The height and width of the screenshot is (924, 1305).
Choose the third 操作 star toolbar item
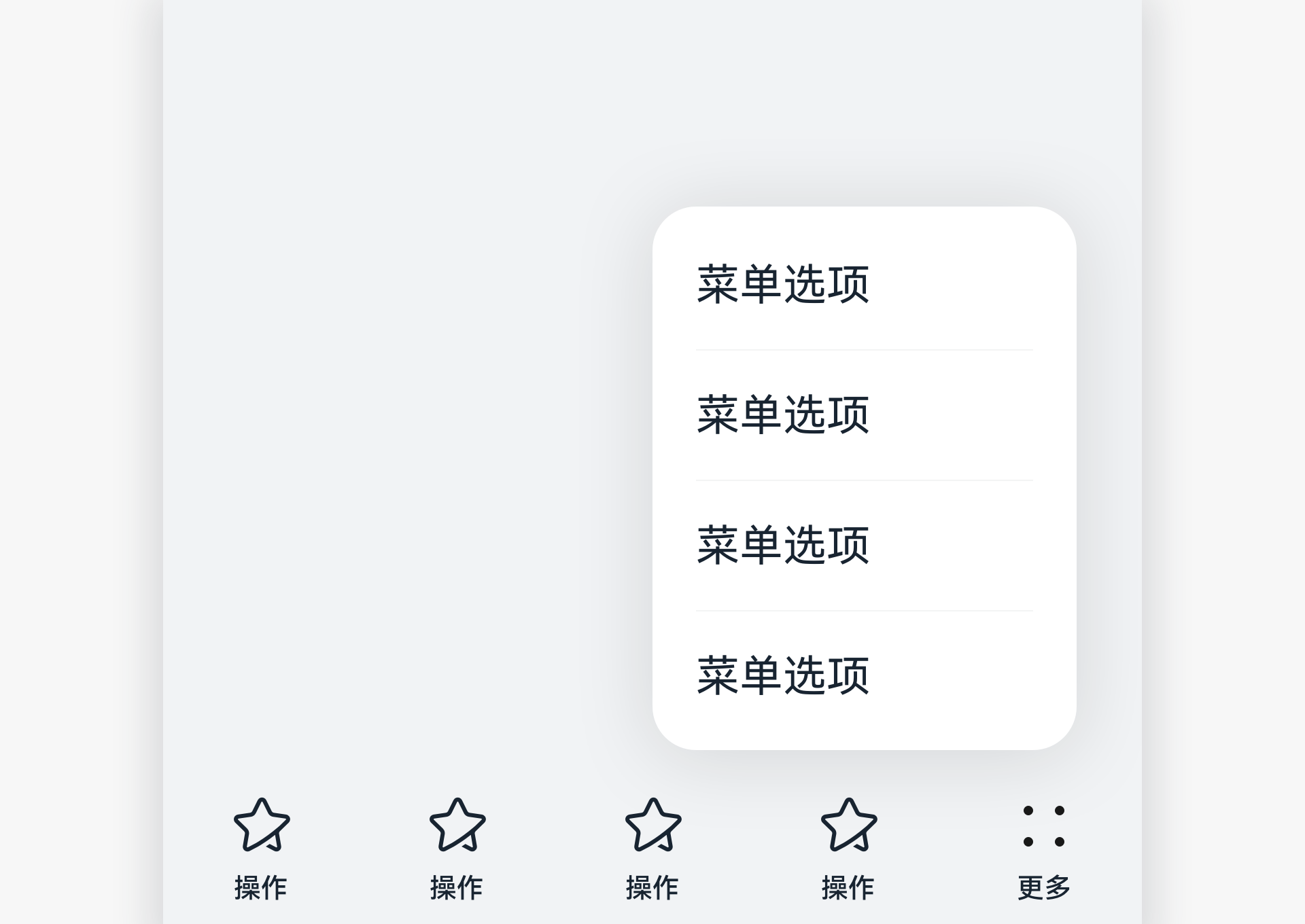pos(652,849)
